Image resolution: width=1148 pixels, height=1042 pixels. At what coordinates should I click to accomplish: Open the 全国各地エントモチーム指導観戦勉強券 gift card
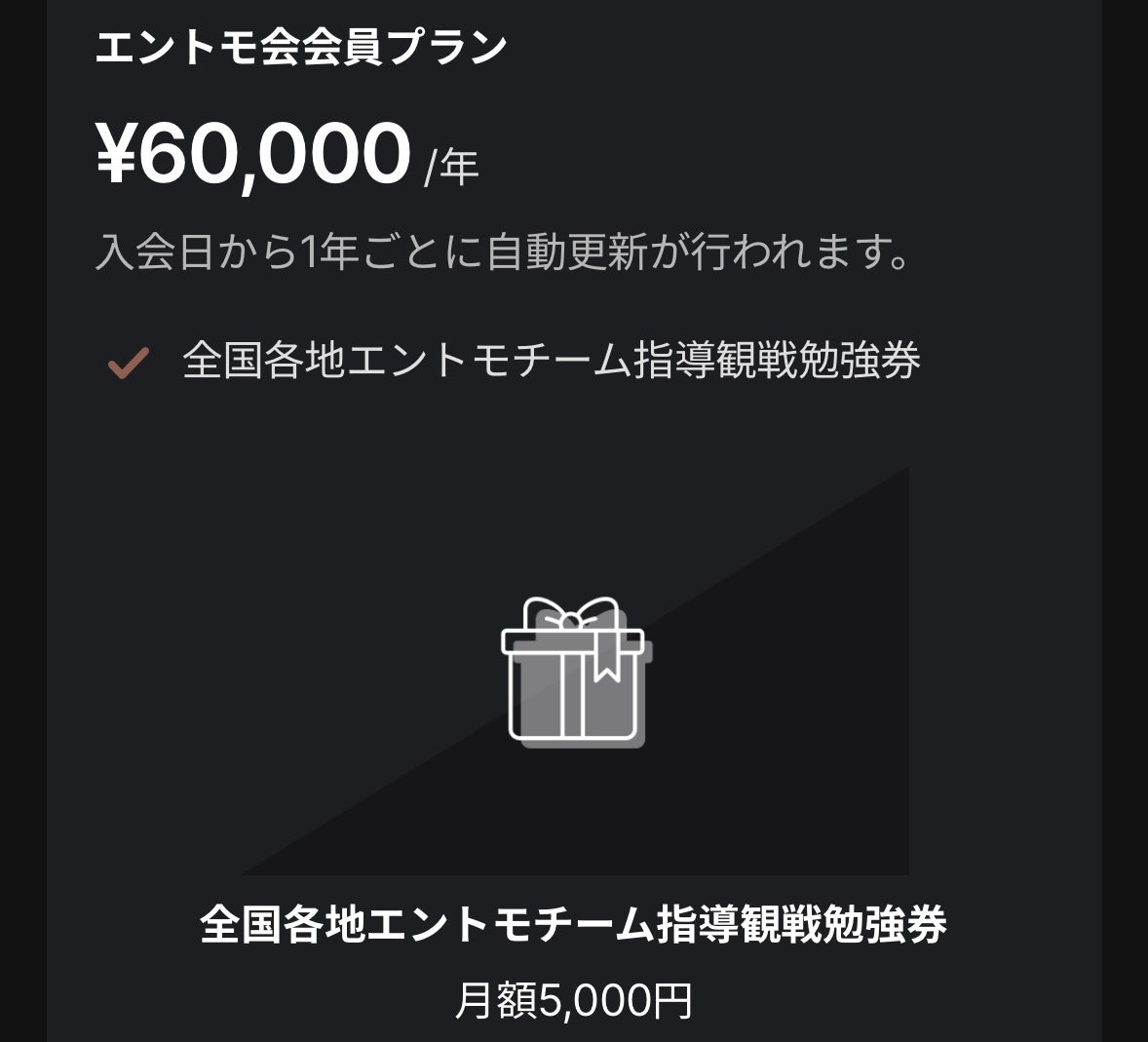(x=574, y=673)
